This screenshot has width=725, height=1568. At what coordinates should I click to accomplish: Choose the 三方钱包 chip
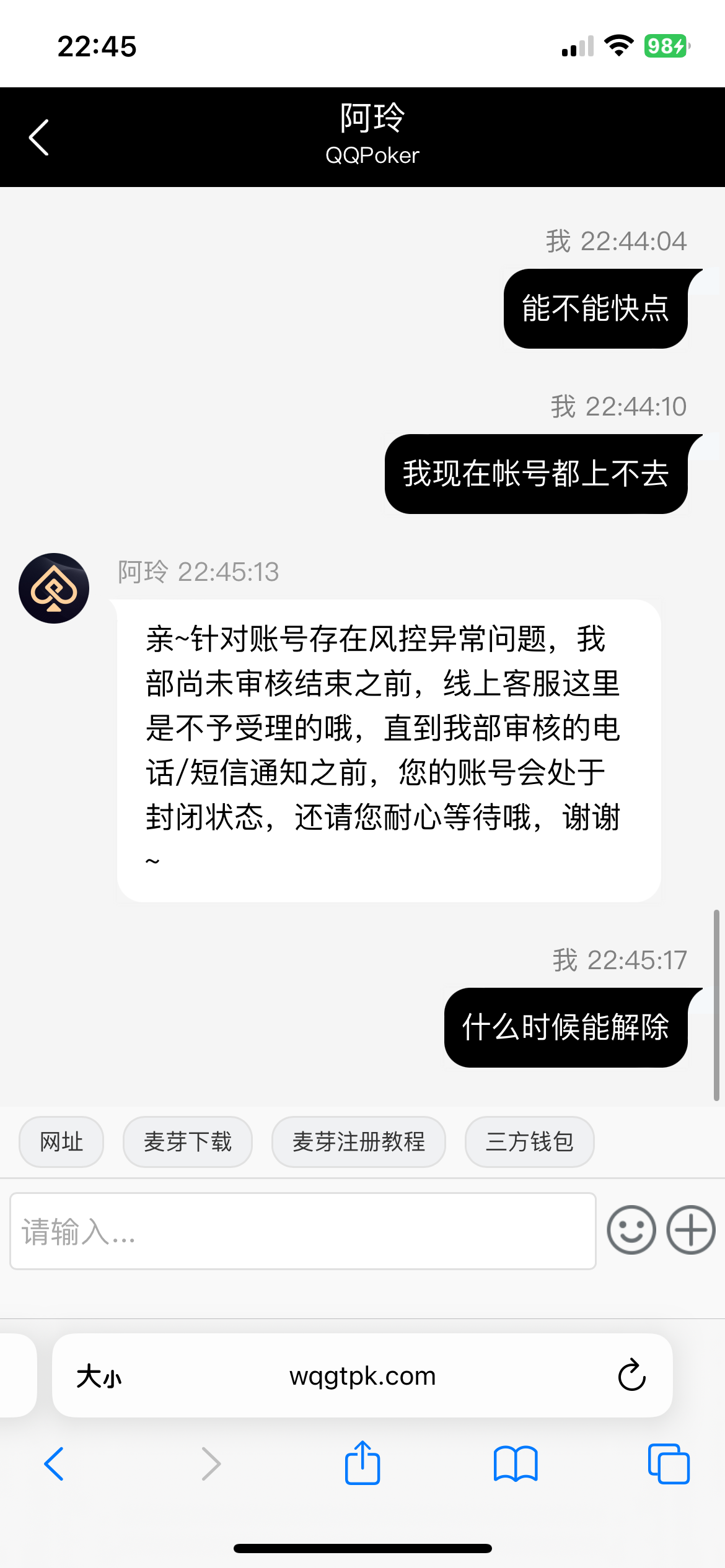click(x=529, y=1141)
